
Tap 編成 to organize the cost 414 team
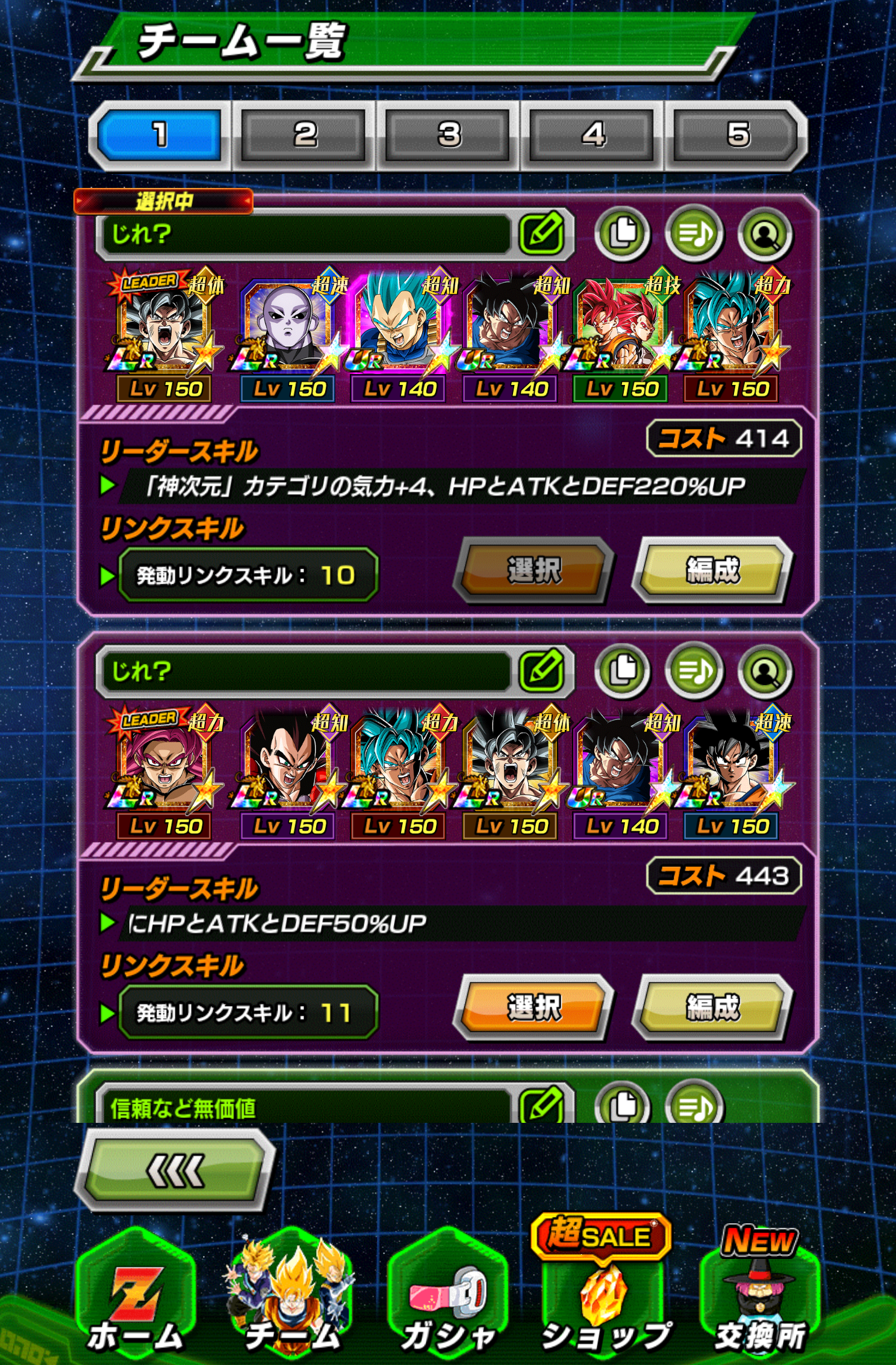point(712,570)
